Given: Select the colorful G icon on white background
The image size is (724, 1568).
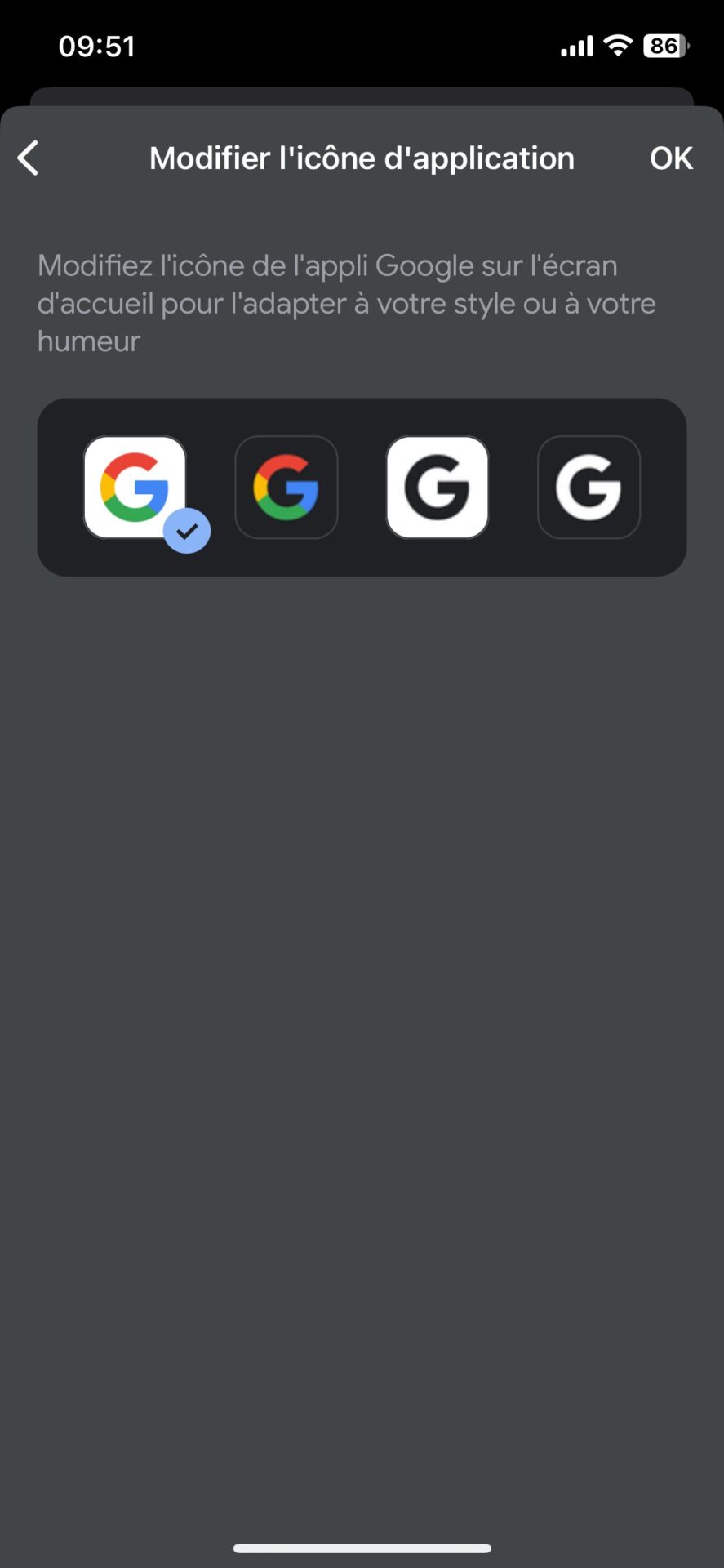Looking at the screenshot, I should 135,488.
